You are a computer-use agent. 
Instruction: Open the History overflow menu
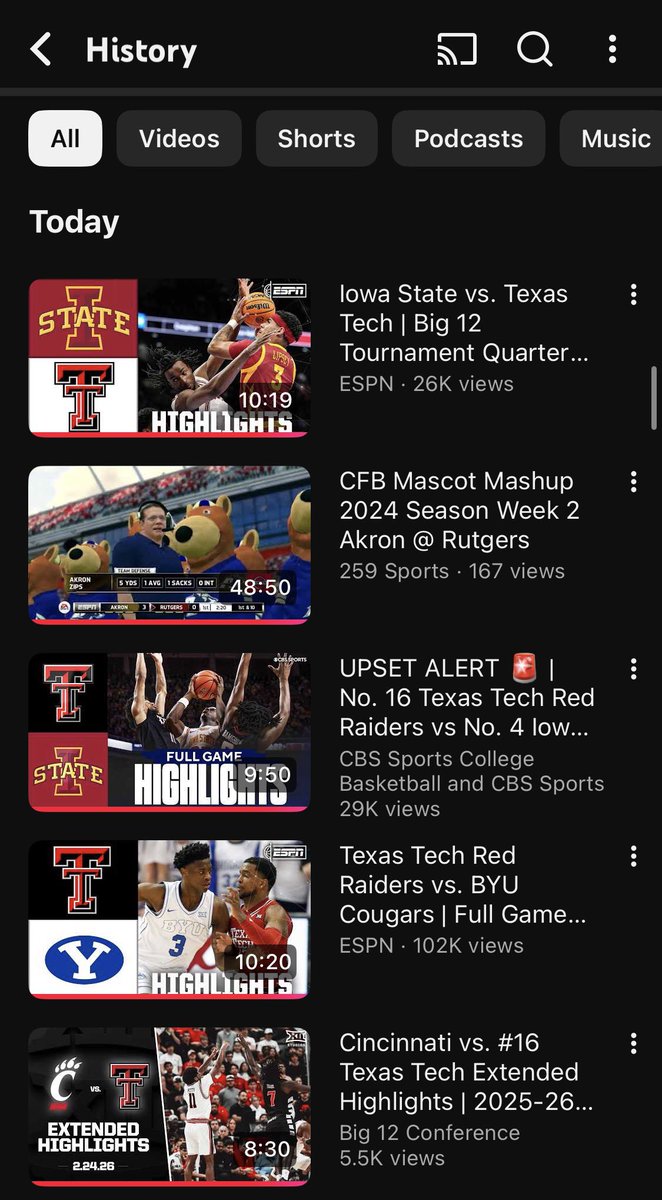pyautogui.click(x=612, y=49)
